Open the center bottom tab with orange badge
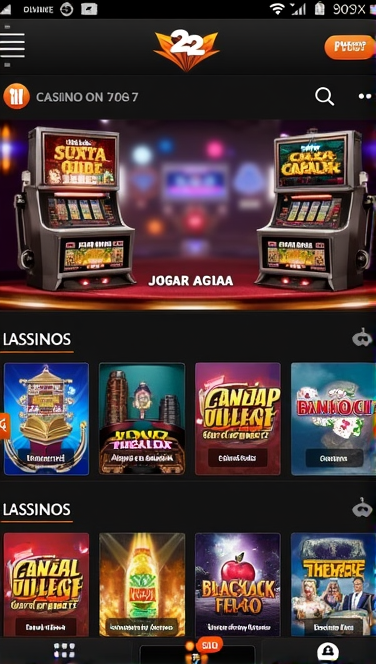 [197, 652]
